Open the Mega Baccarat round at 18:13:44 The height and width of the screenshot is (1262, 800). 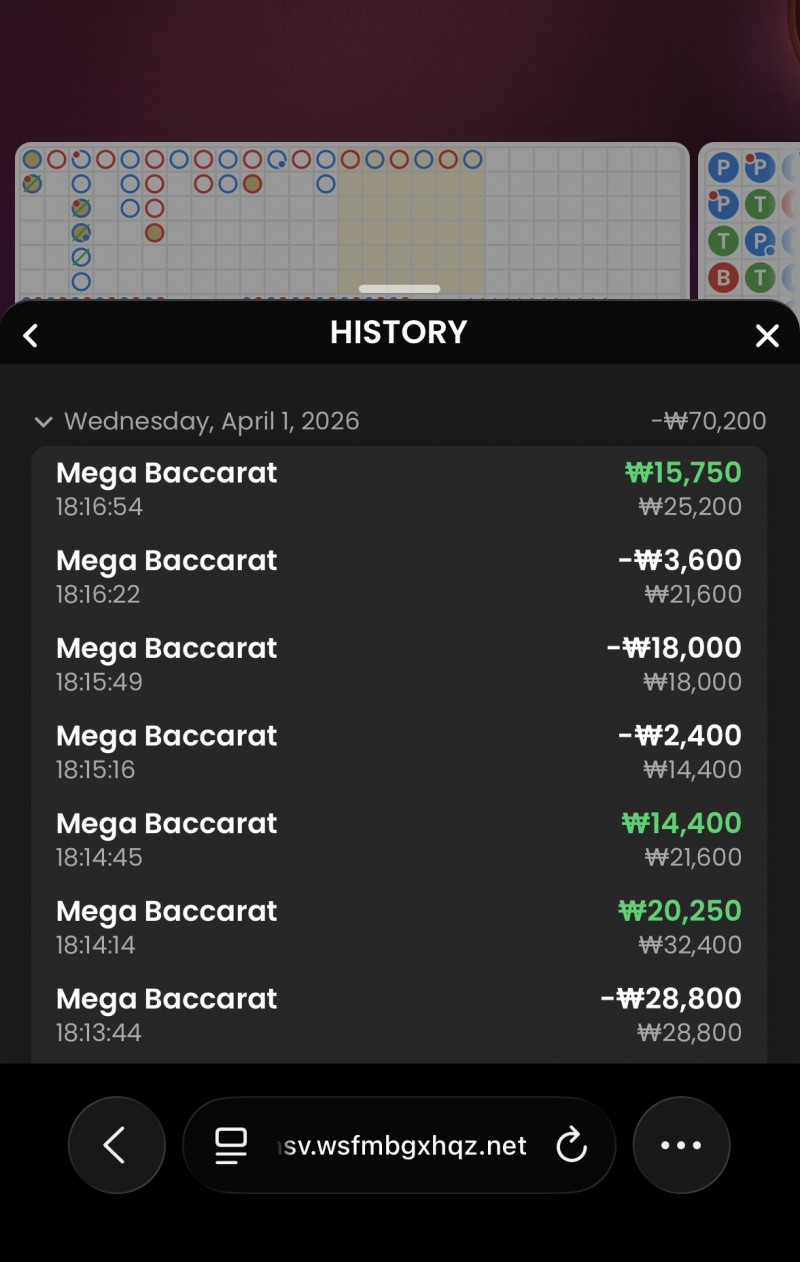tap(398, 1015)
